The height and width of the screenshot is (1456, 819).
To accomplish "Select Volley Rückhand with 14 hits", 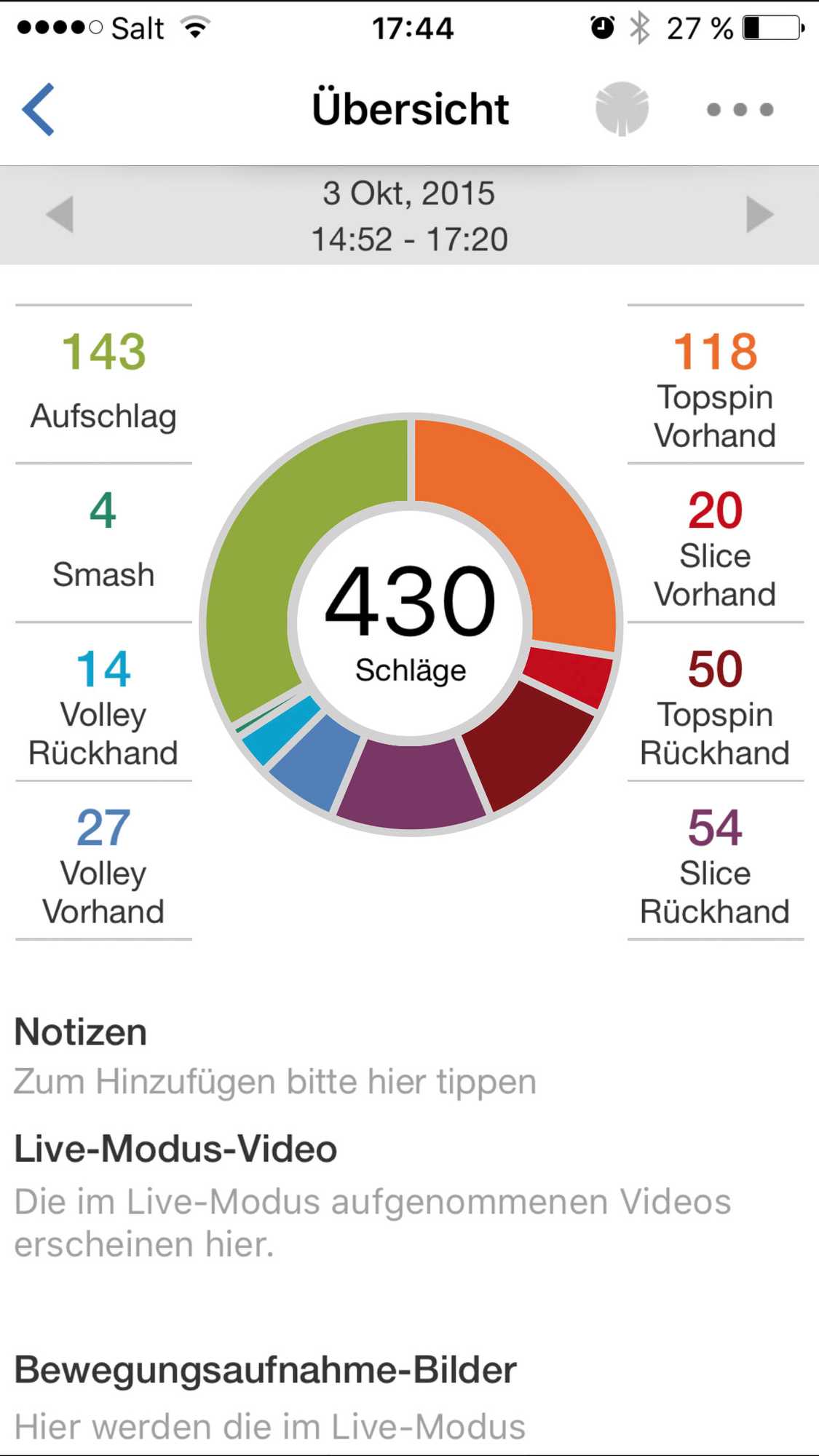I will pyautogui.click(x=103, y=701).
